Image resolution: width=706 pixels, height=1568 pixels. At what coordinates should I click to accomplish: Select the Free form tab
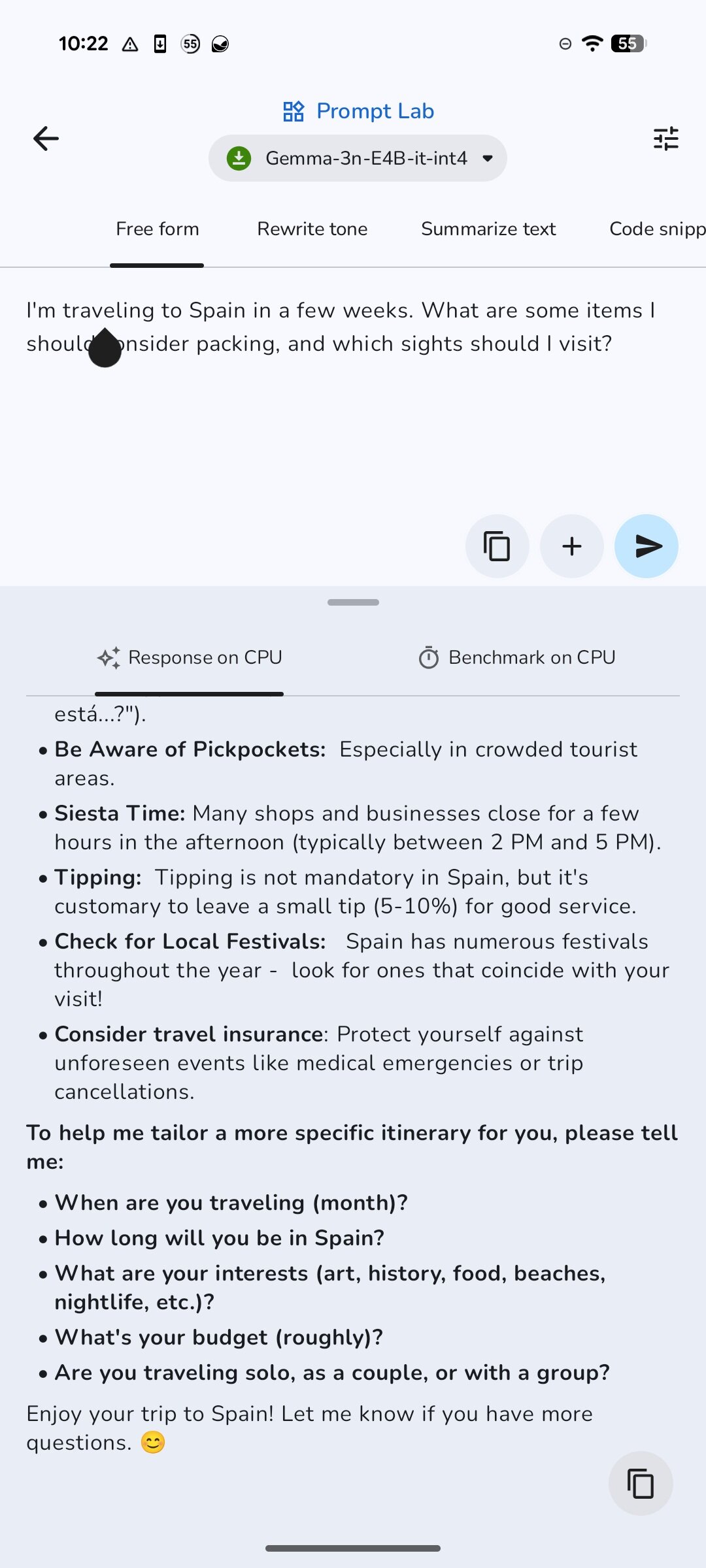pyautogui.click(x=157, y=229)
